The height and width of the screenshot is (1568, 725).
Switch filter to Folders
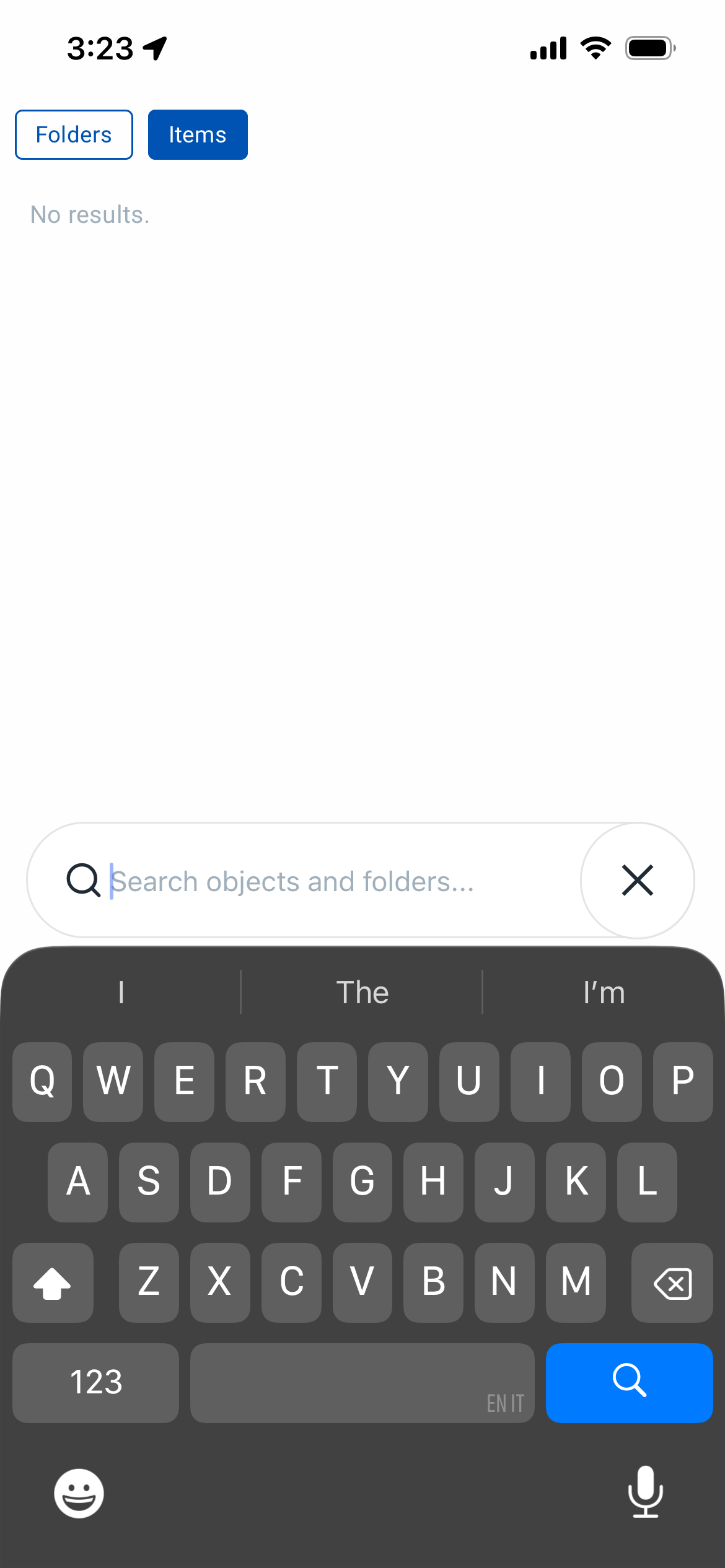click(73, 134)
